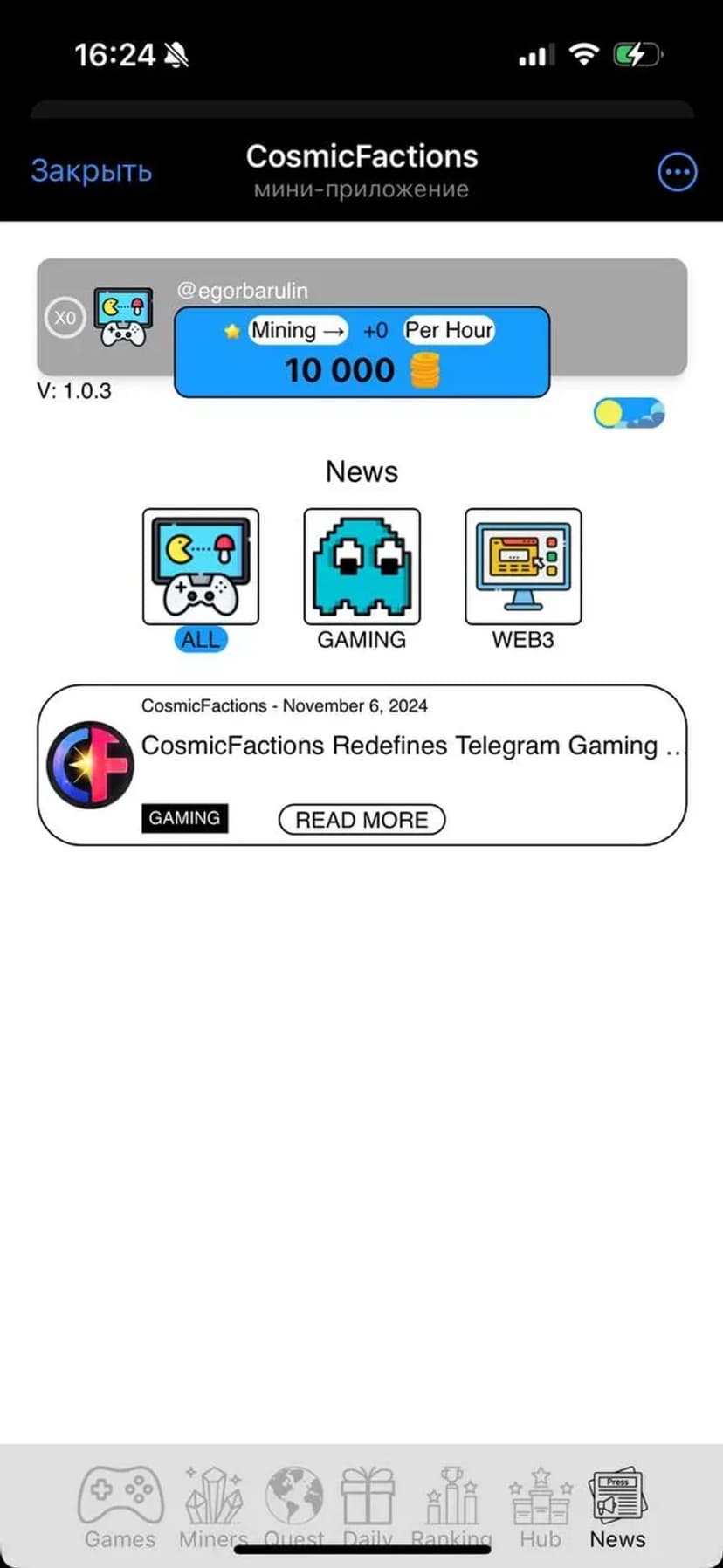
Task: Switch to the Miners tab
Action: tap(213, 1506)
